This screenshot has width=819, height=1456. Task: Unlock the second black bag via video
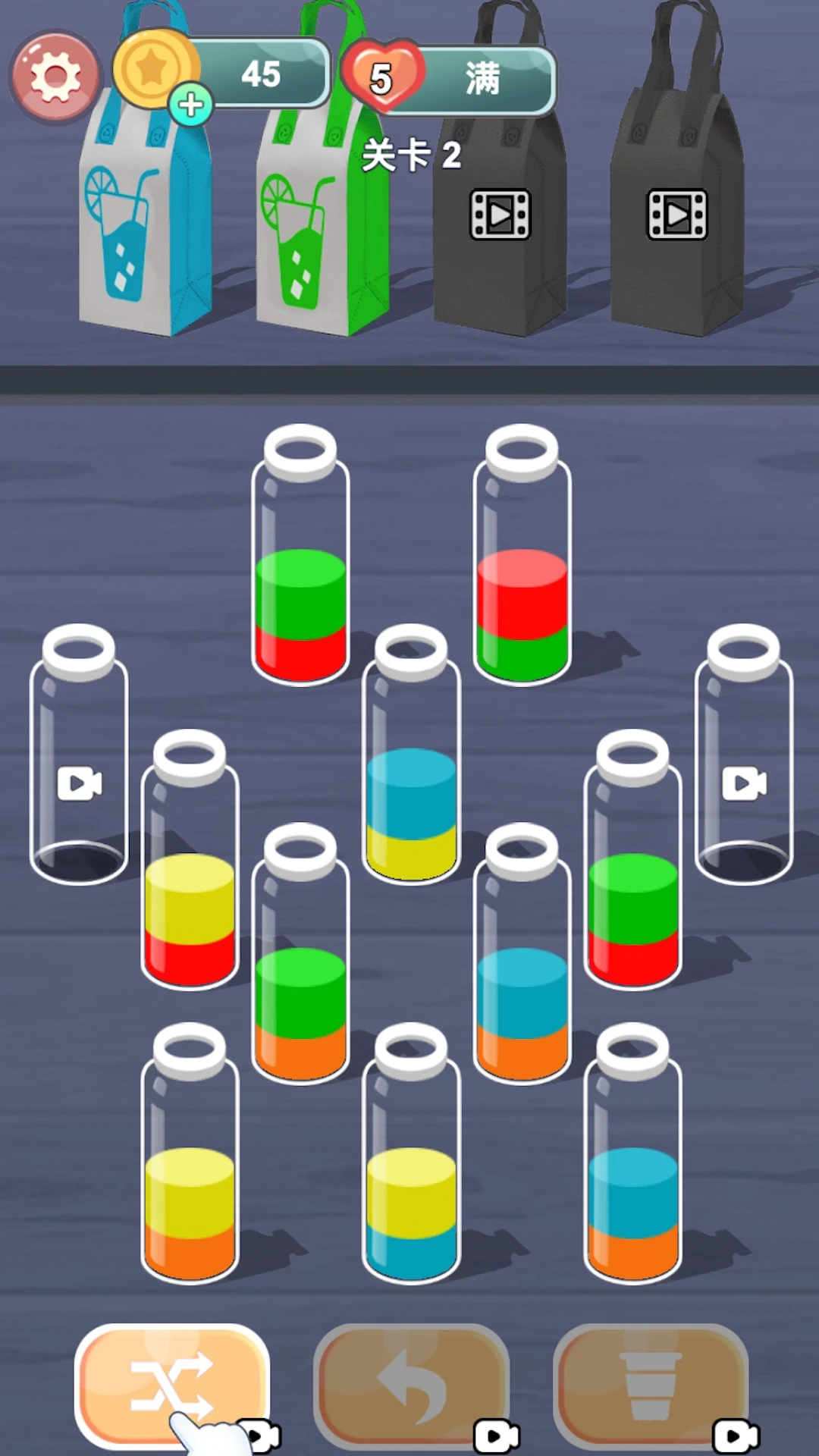[x=676, y=215]
